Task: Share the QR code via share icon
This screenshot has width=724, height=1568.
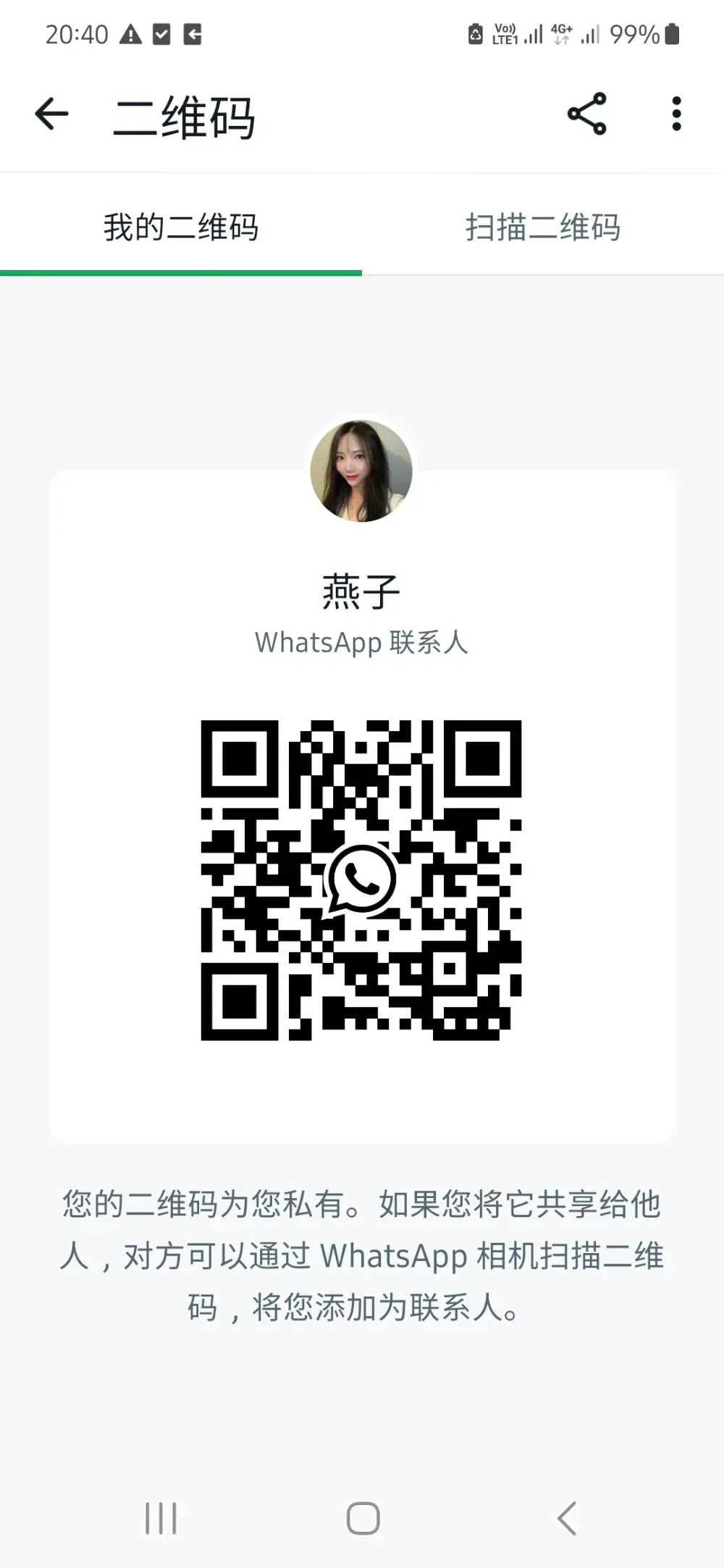Action: coord(586,114)
